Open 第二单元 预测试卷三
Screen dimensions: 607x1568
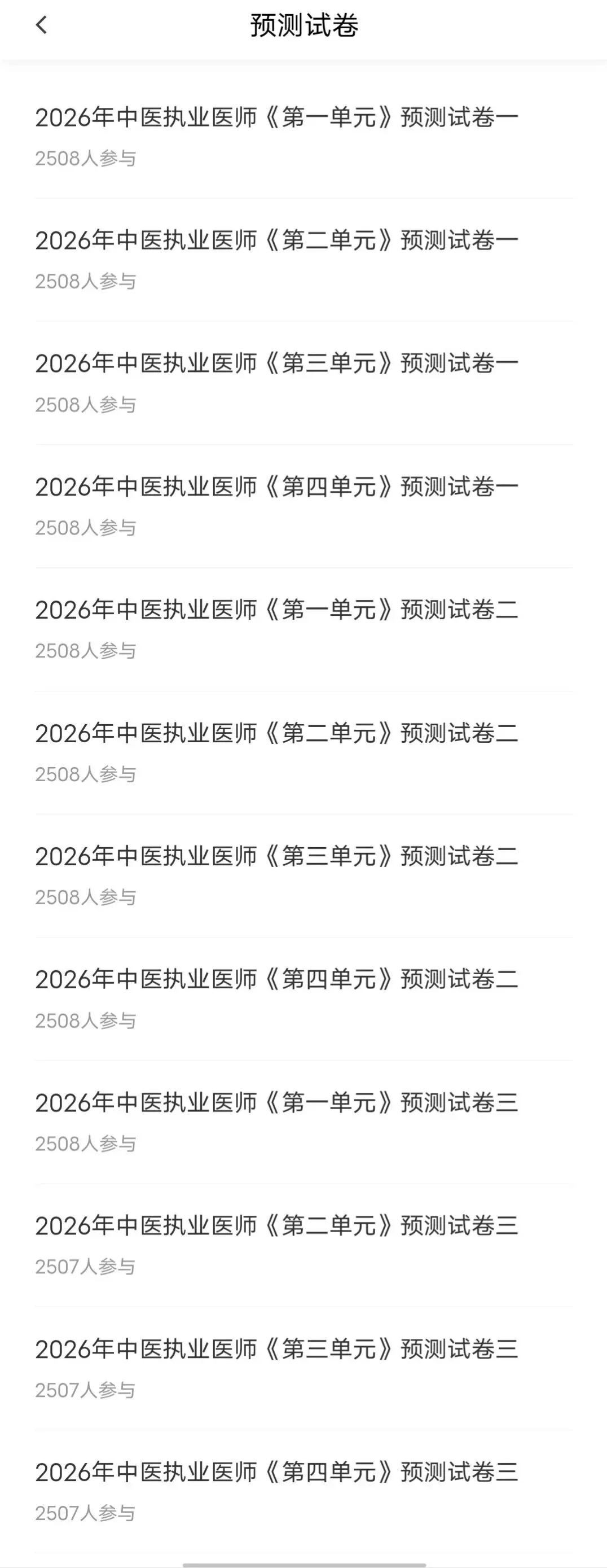tap(277, 1226)
